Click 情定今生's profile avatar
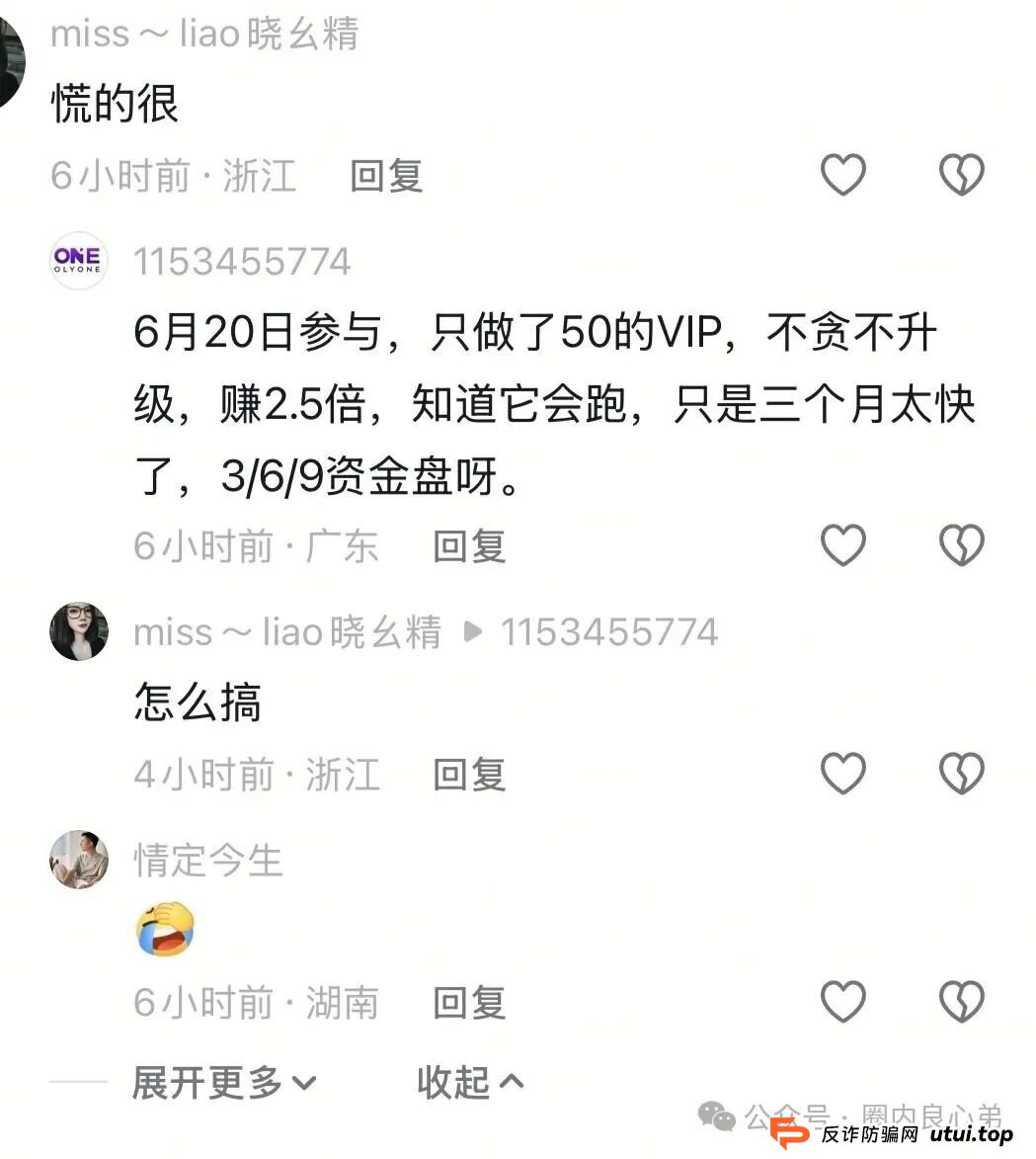This screenshot has height=1159, width=1036. coord(78,860)
